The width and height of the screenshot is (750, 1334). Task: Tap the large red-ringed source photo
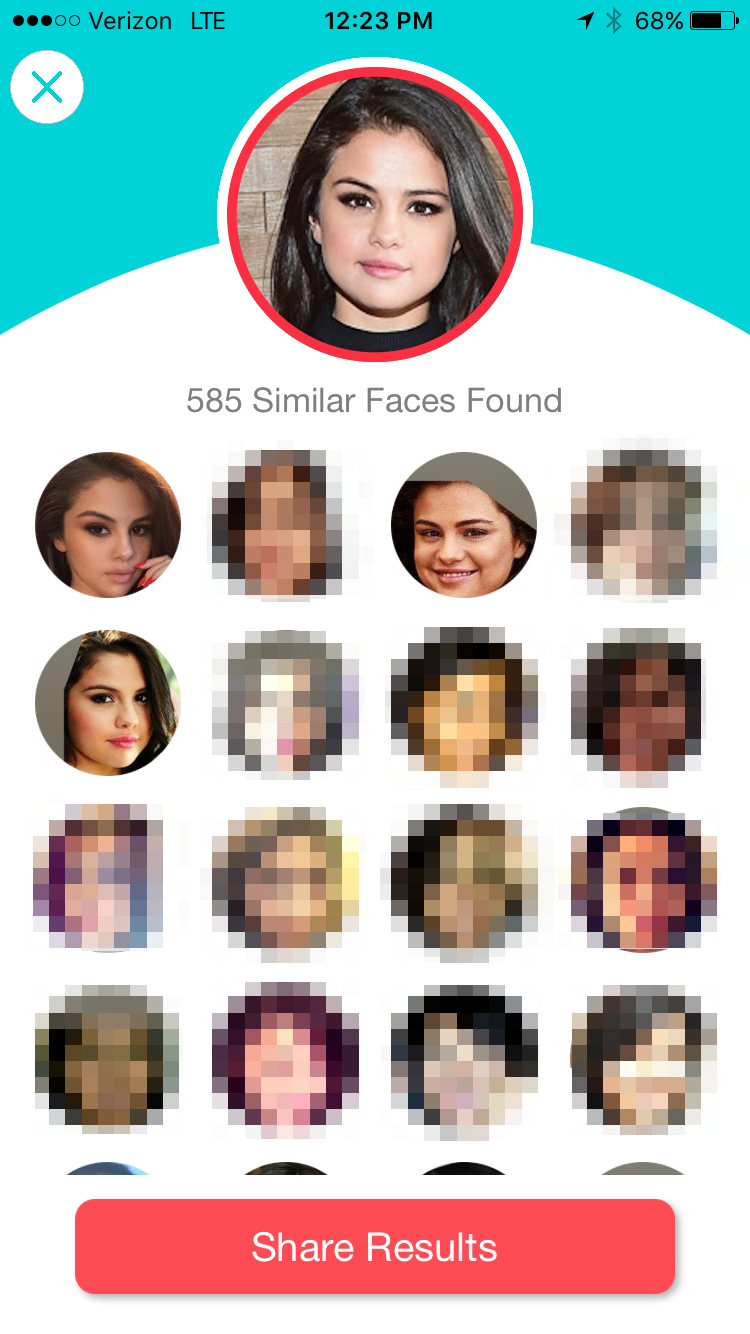[375, 213]
